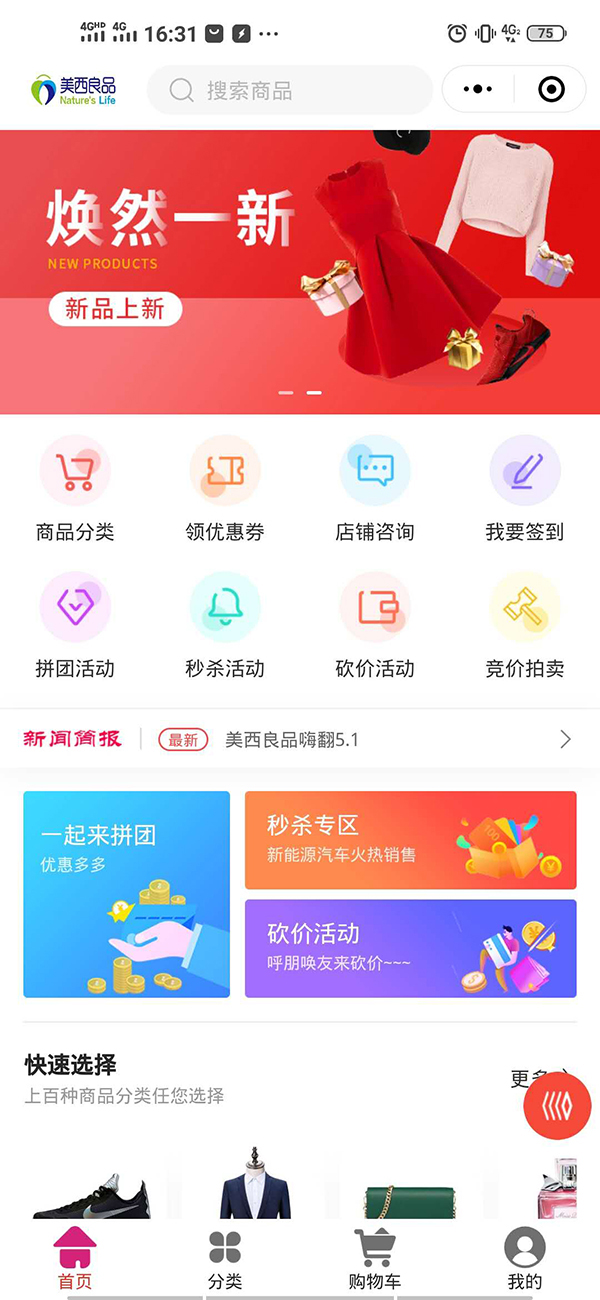
Task: Go to 领优惠券 coupons
Action: [x=225, y=490]
